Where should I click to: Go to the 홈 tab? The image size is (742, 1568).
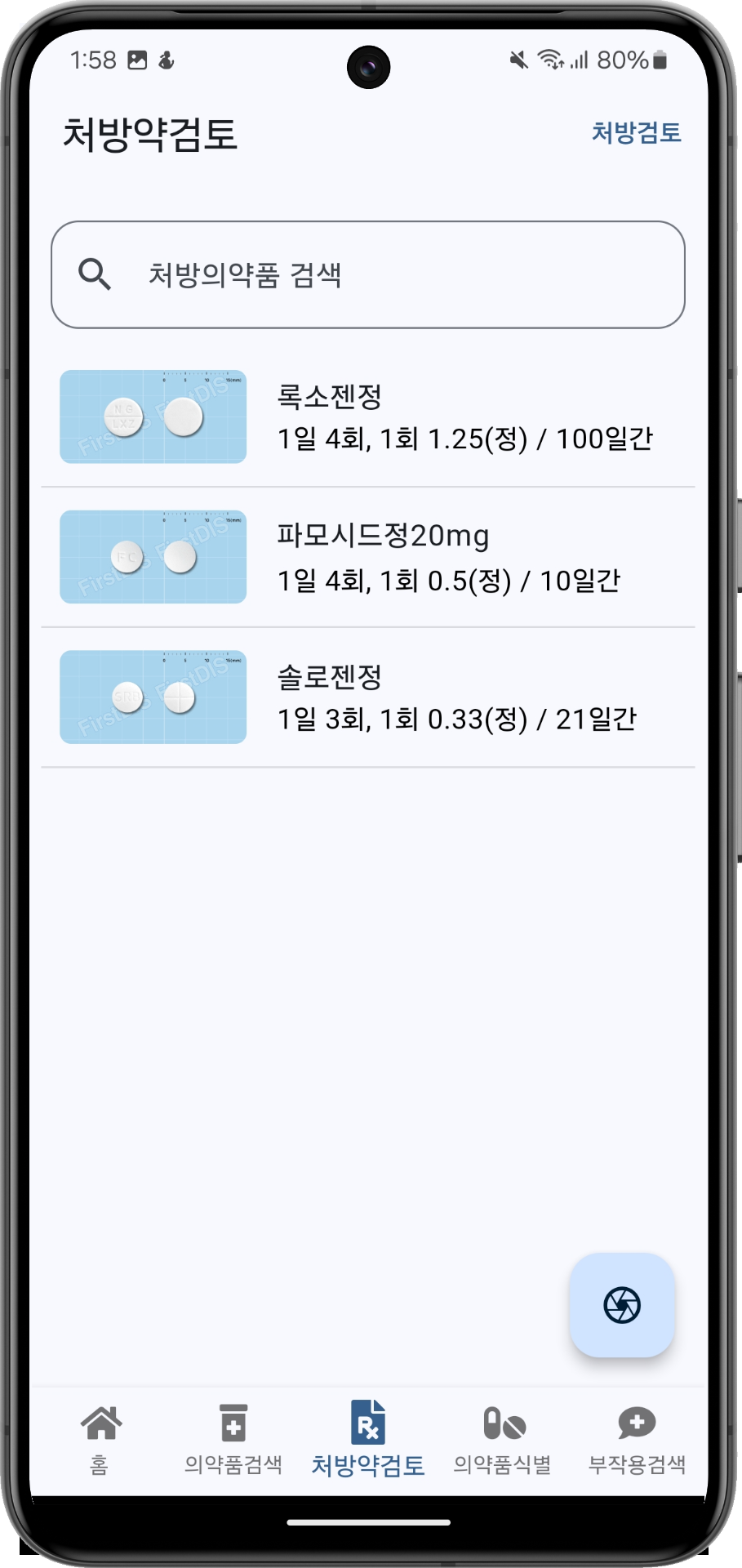tap(100, 1441)
